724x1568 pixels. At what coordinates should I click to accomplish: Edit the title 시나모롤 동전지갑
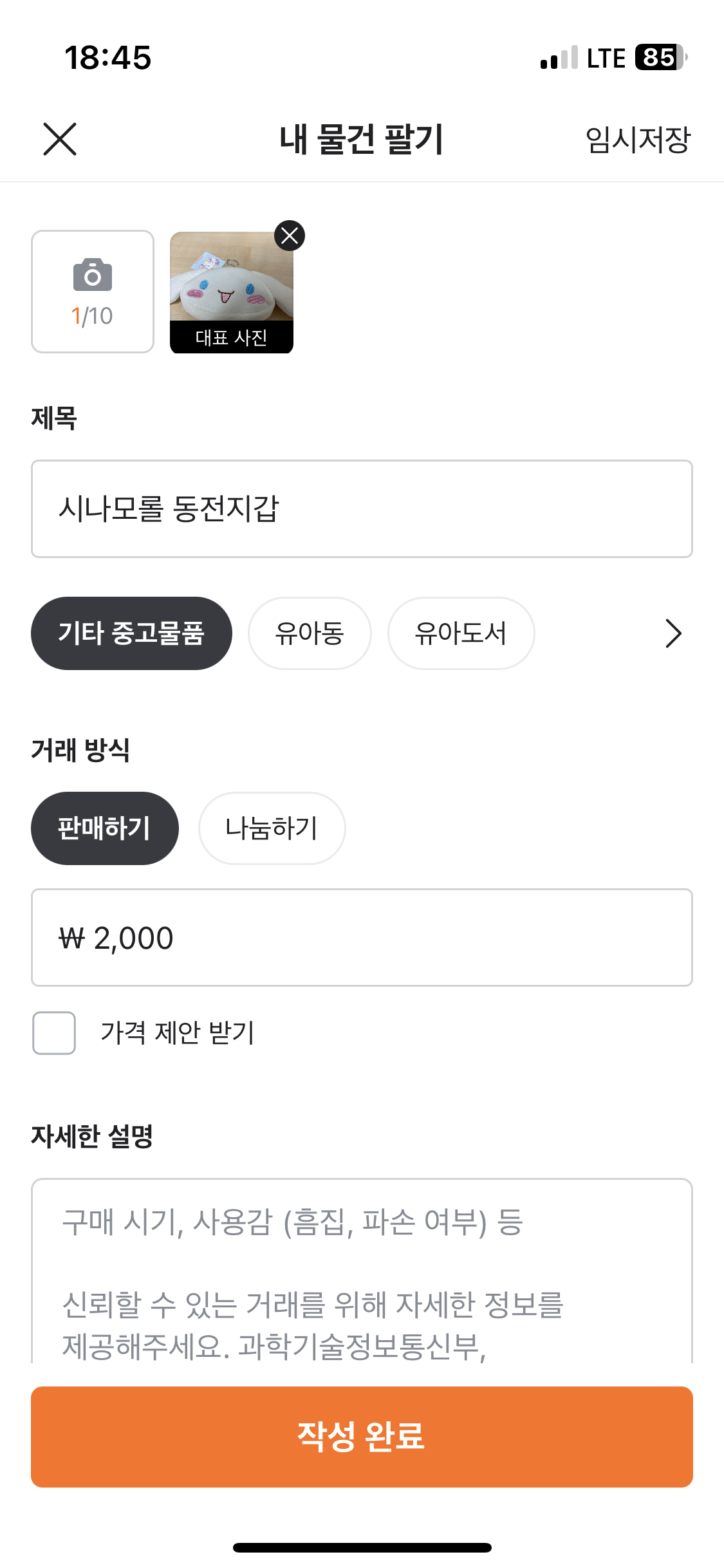click(362, 508)
